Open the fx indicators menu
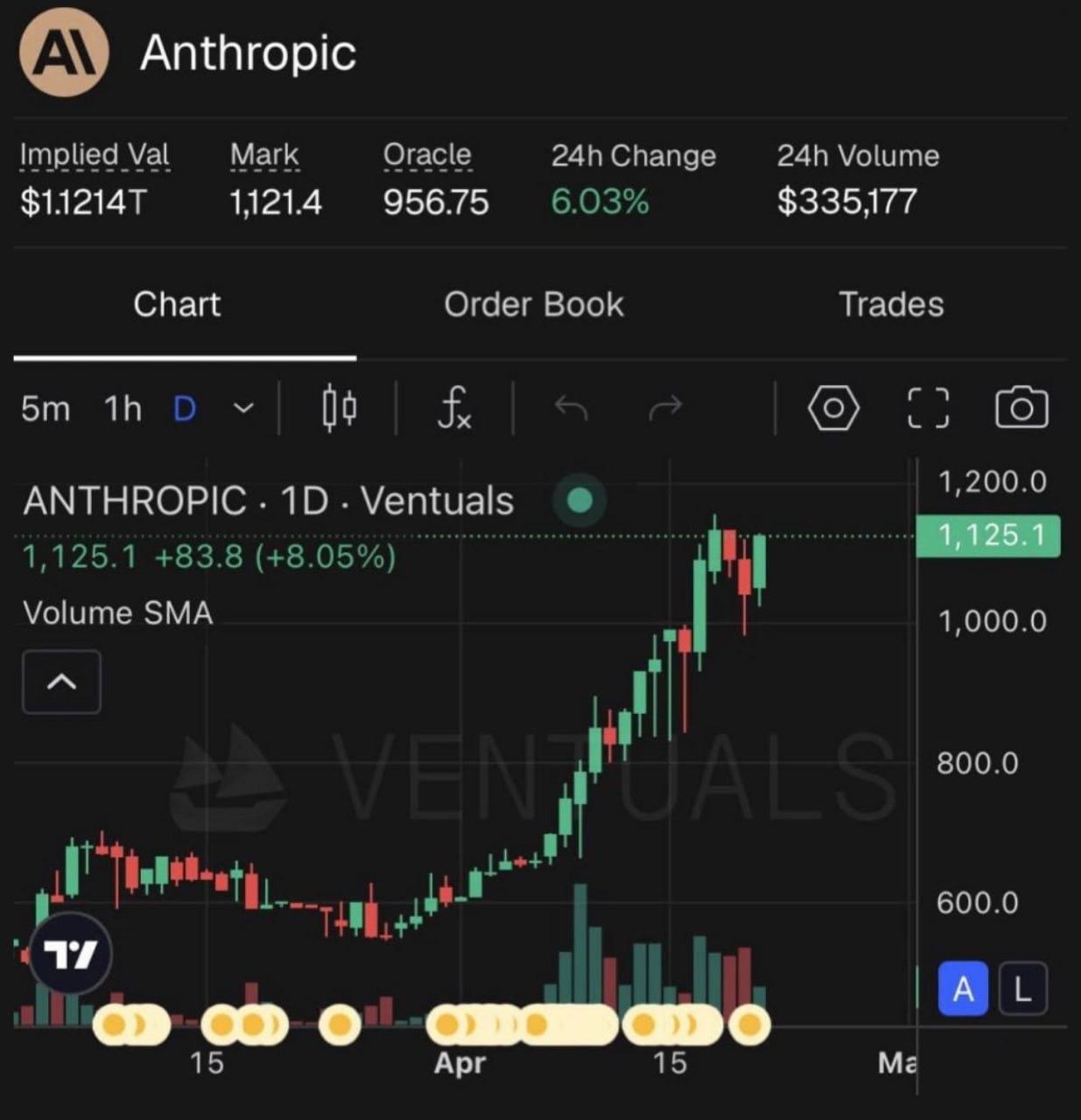 (454, 409)
